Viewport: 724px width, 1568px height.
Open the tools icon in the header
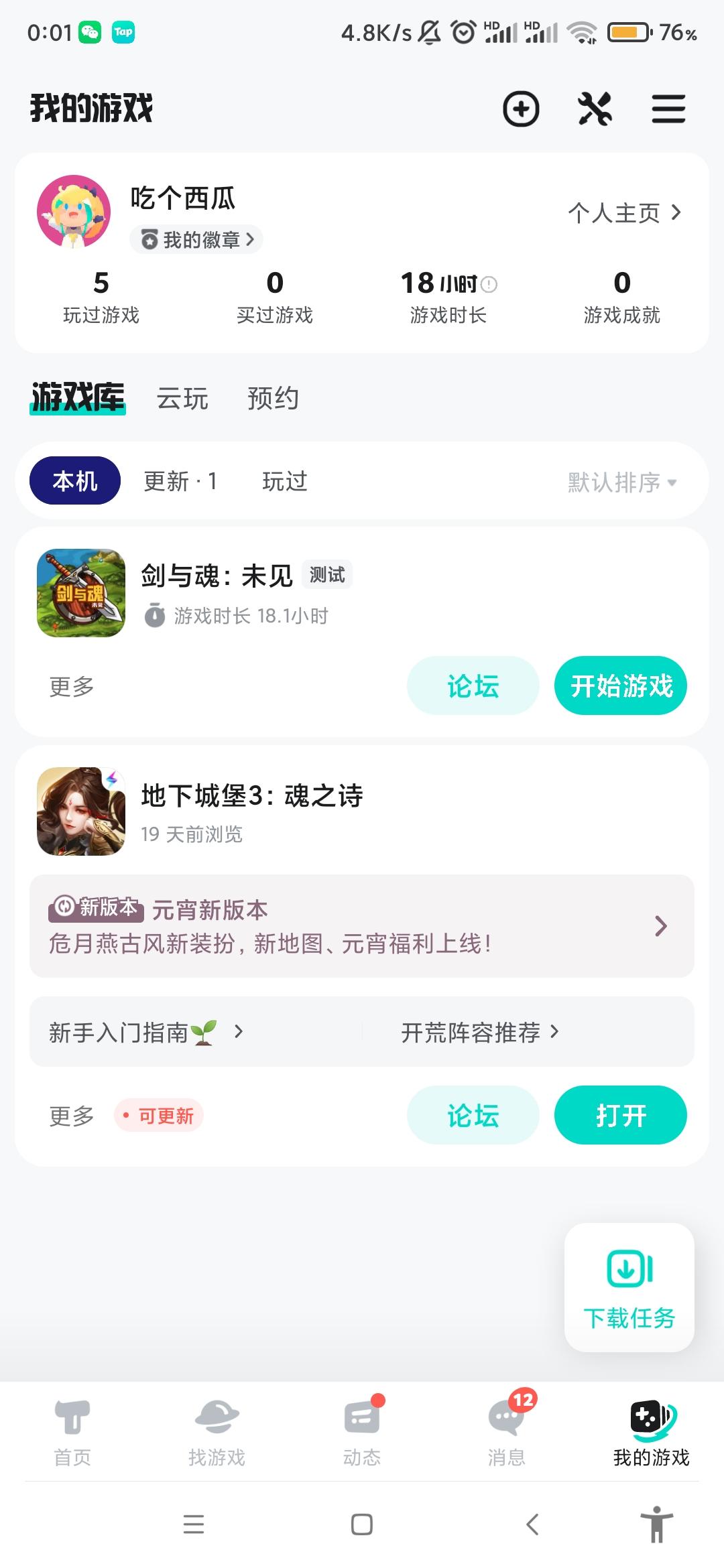(595, 109)
